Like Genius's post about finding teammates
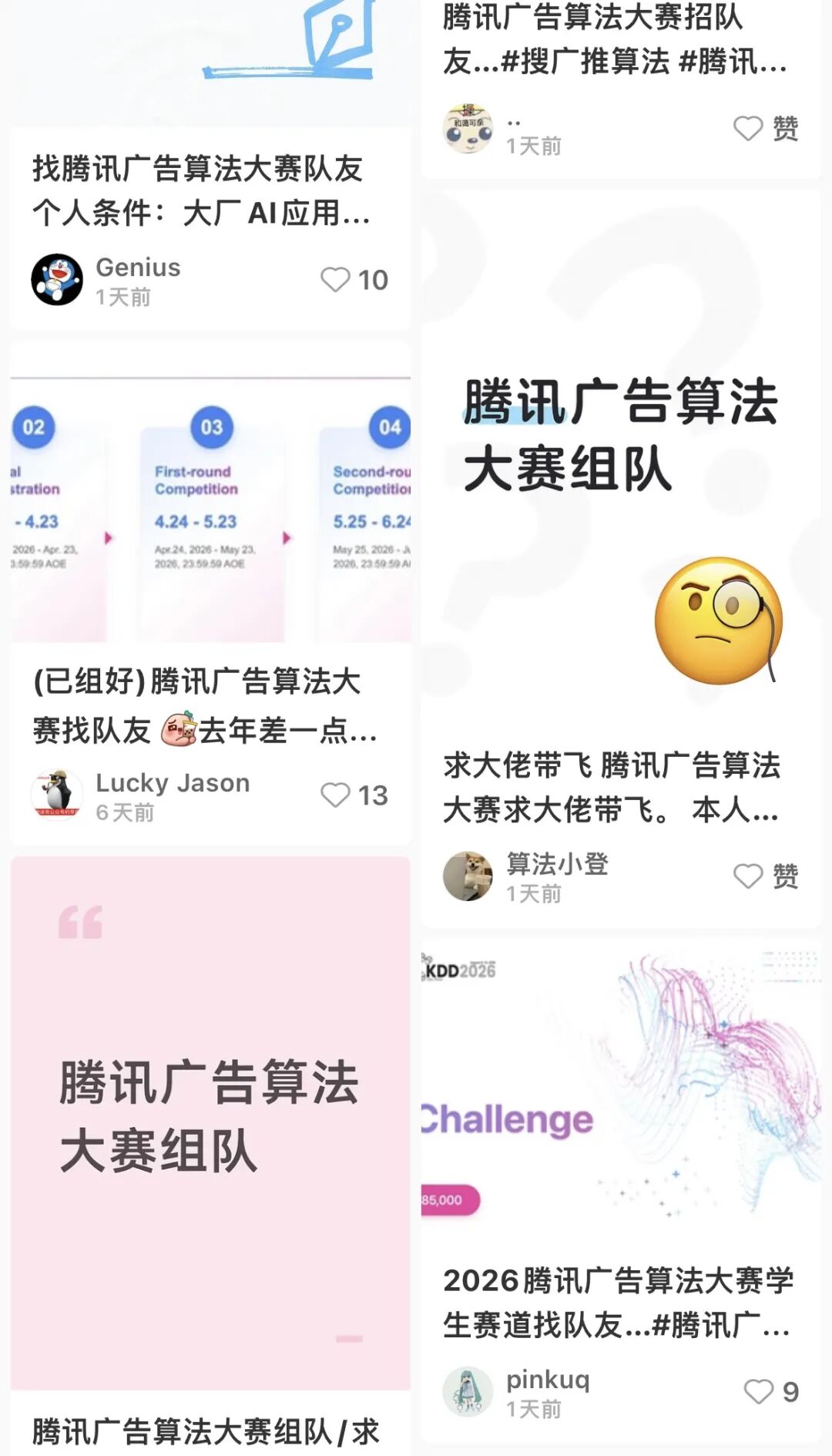This screenshot has height=1456, width=832. coord(336,280)
